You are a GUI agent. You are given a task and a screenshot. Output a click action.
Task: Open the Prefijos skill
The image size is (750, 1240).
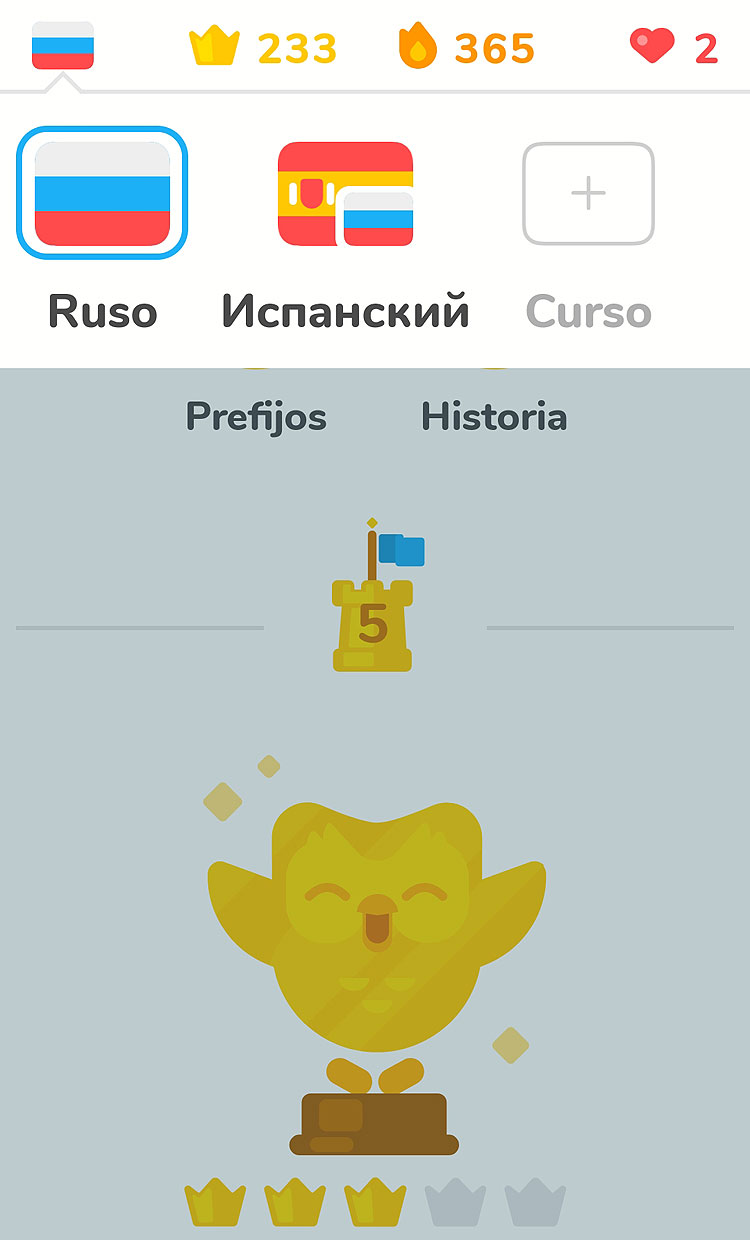256,416
